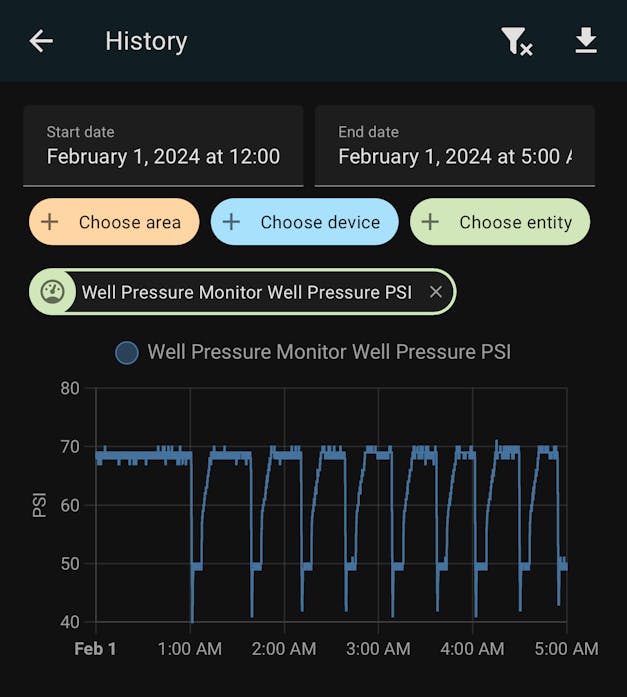Tap the Choose area chip
627x697 pixels.
114,222
